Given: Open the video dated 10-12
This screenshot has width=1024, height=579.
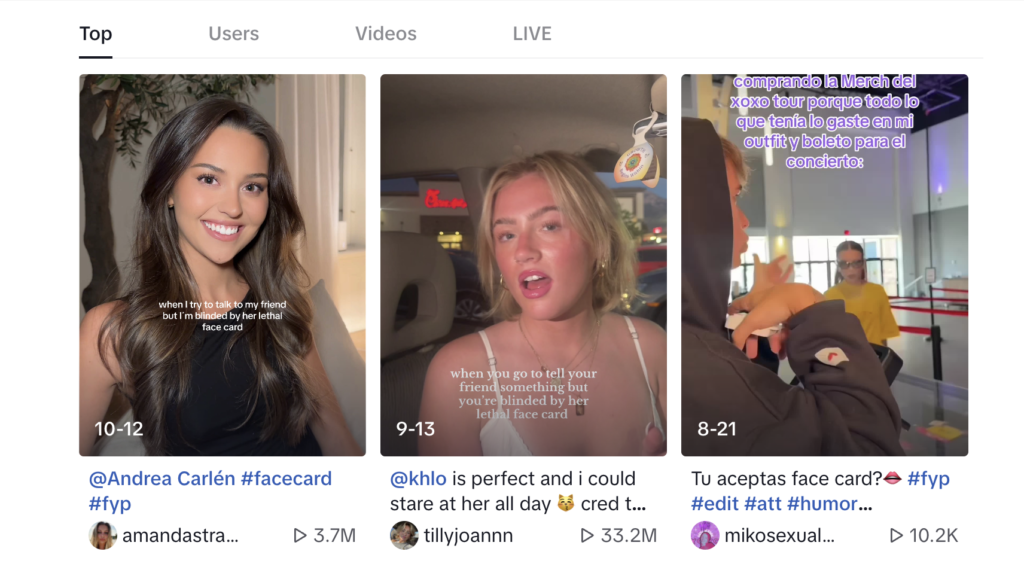Looking at the screenshot, I should 222,265.
